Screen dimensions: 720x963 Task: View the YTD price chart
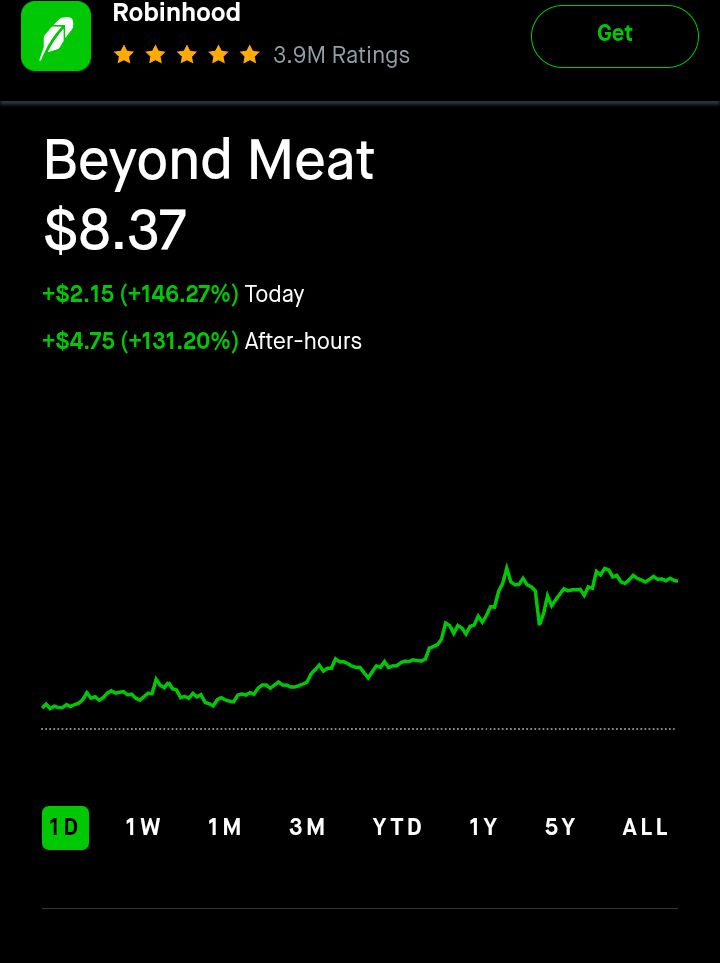point(398,828)
